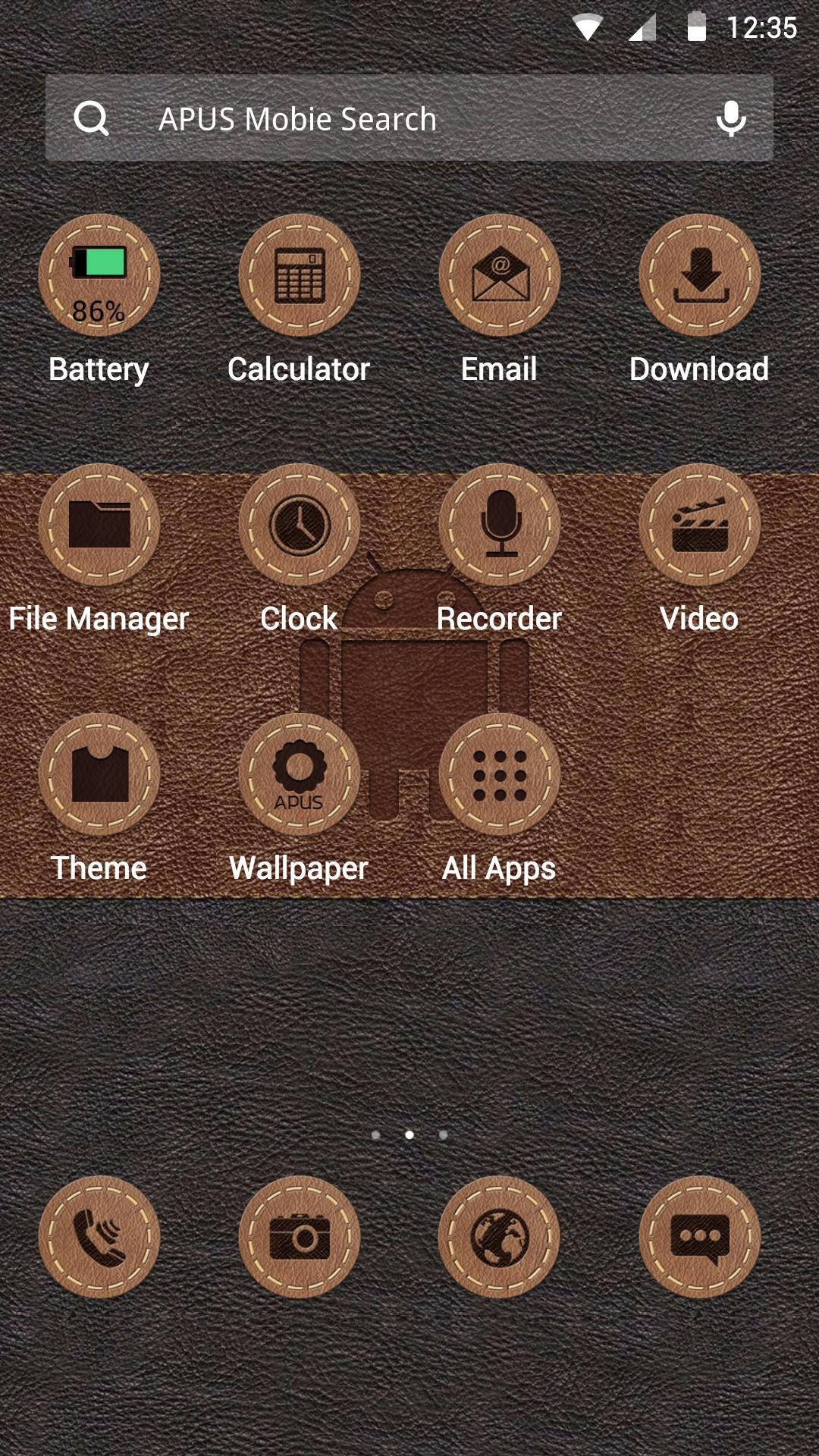Start the Recorder app
This screenshot has width=819, height=1456.
(499, 527)
